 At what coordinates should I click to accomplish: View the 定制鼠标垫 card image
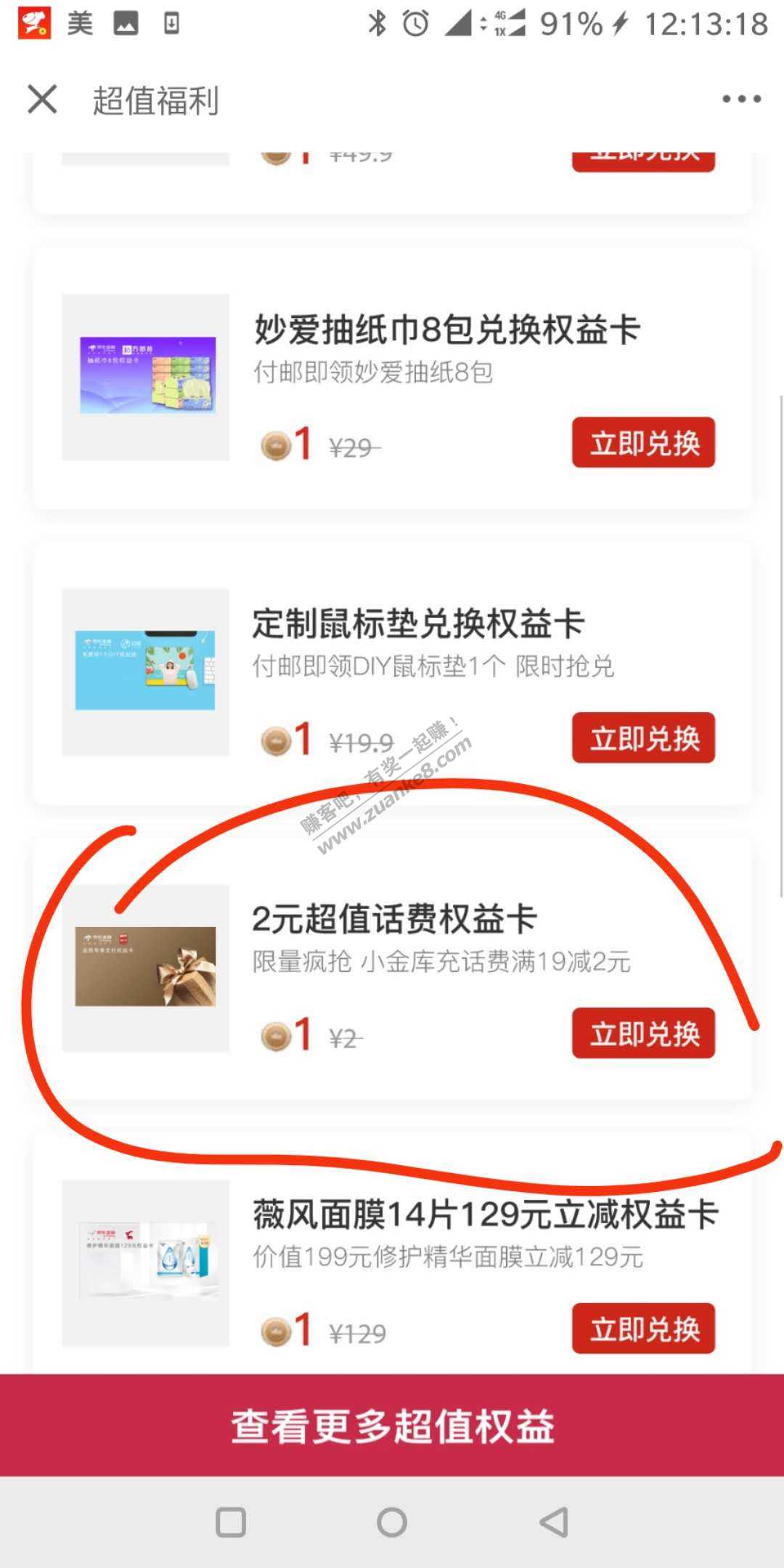point(146,671)
